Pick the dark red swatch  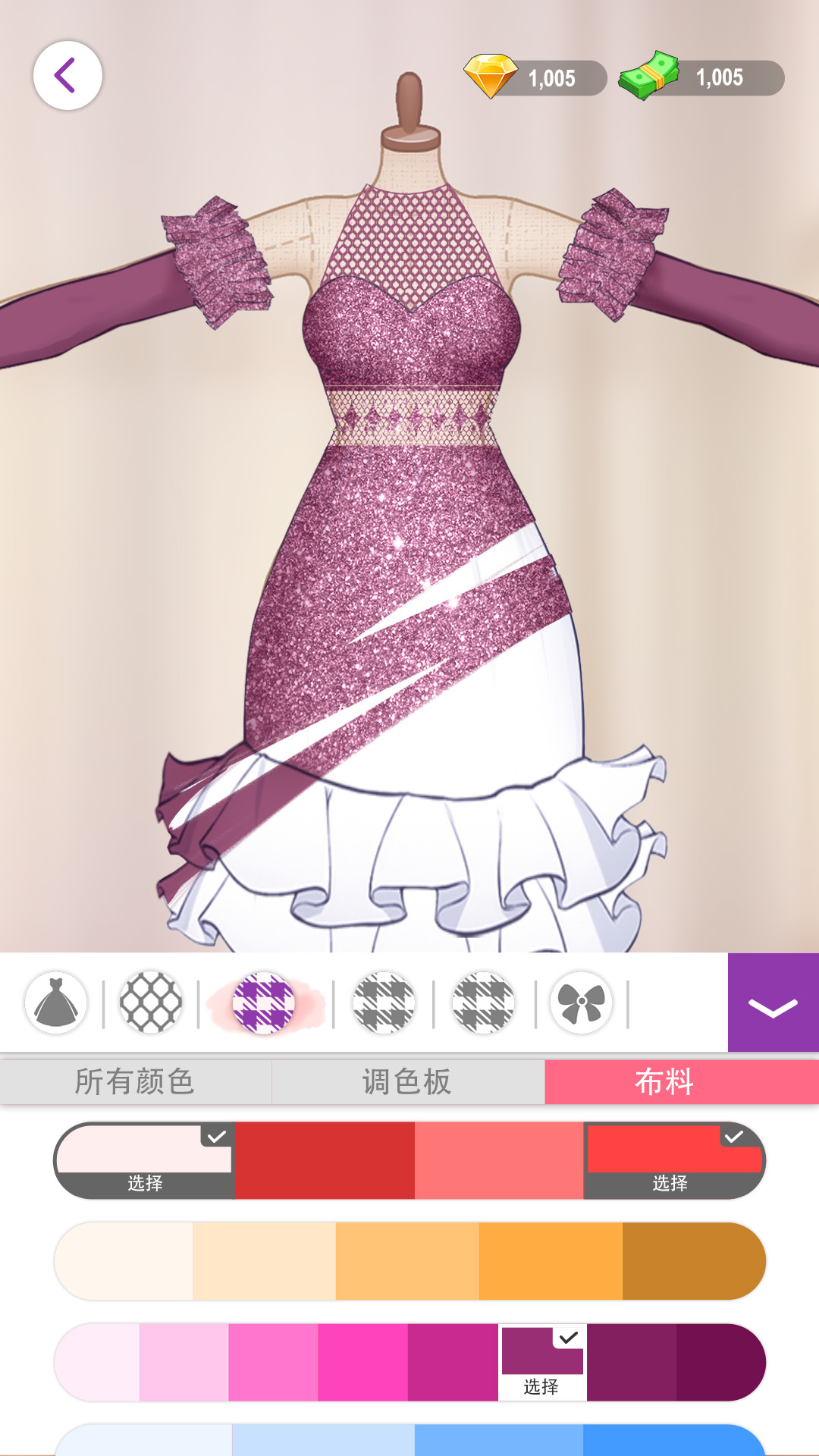pos(325,1160)
